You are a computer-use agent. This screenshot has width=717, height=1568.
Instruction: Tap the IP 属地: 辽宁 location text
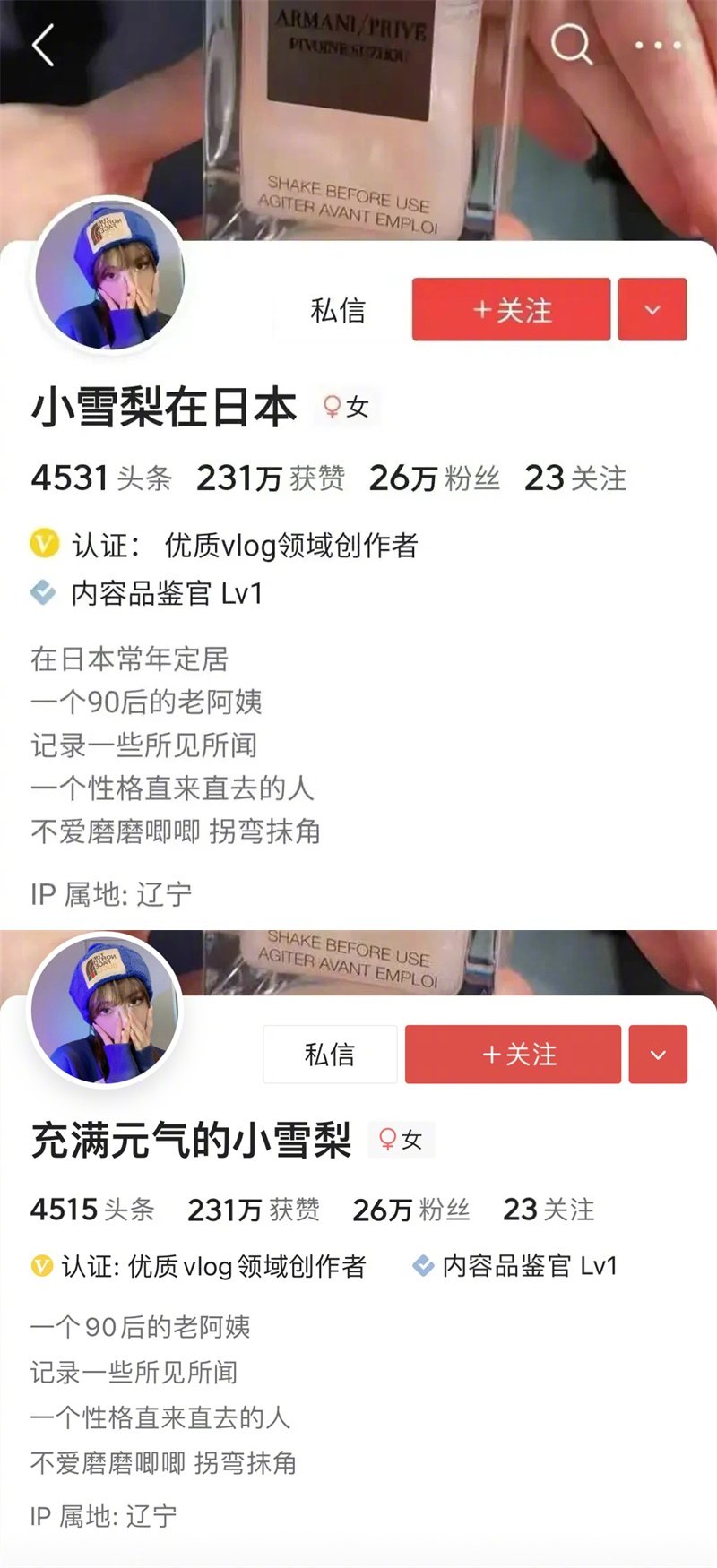112,893
